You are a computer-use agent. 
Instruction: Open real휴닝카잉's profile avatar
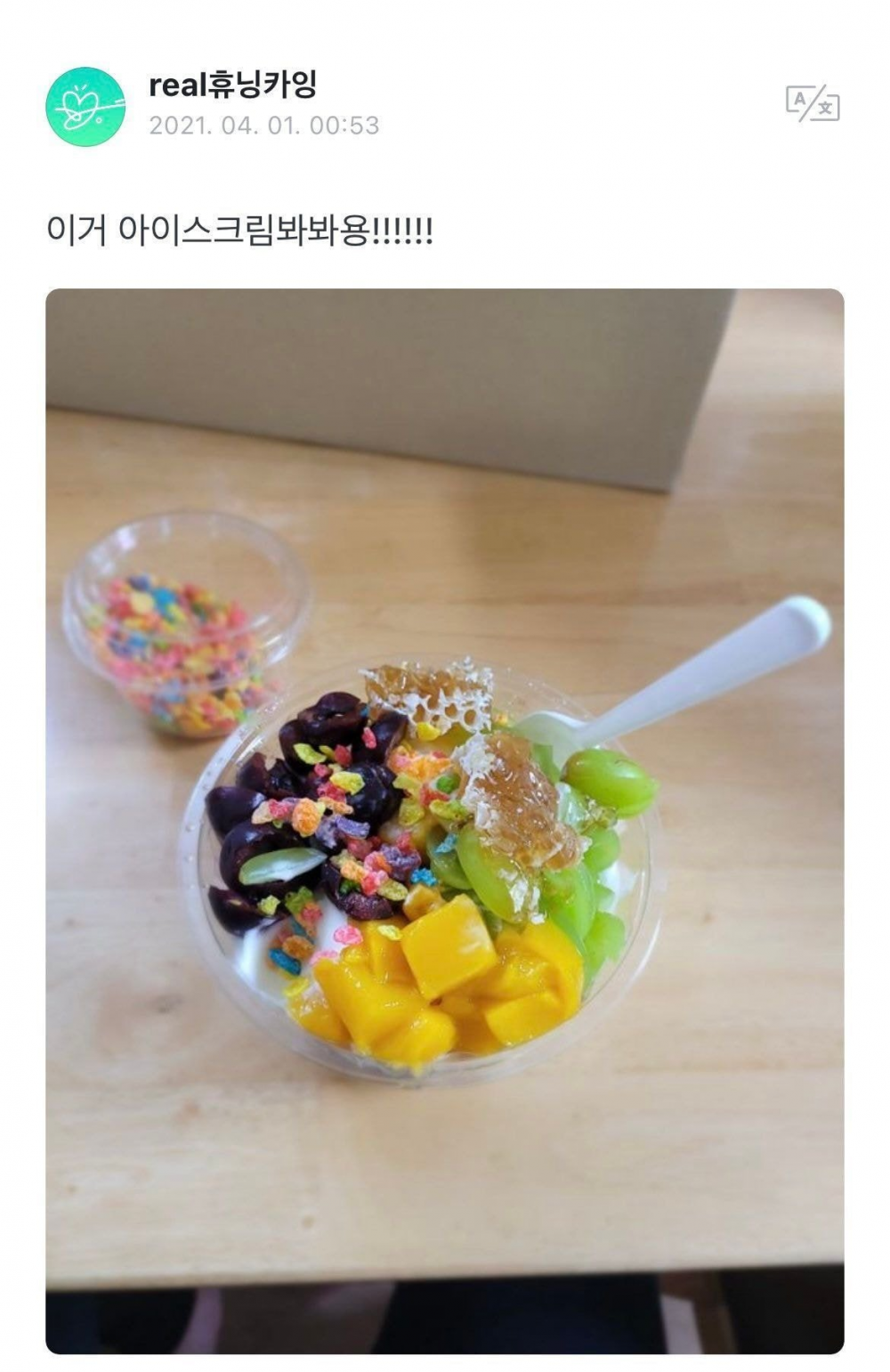[x=85, y=106]
